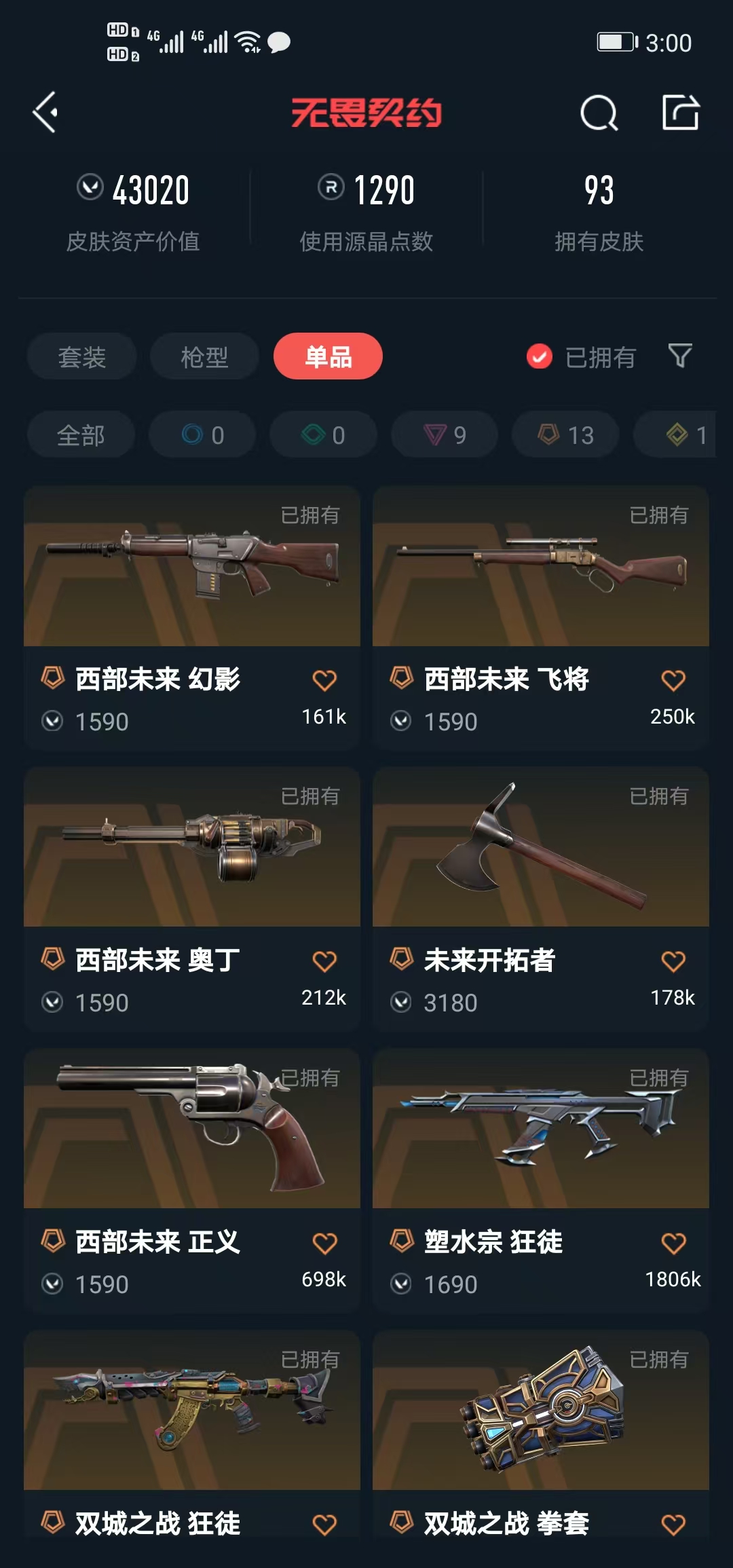
Task: Go back using the top-left arrow
Action: click(45, 112)
